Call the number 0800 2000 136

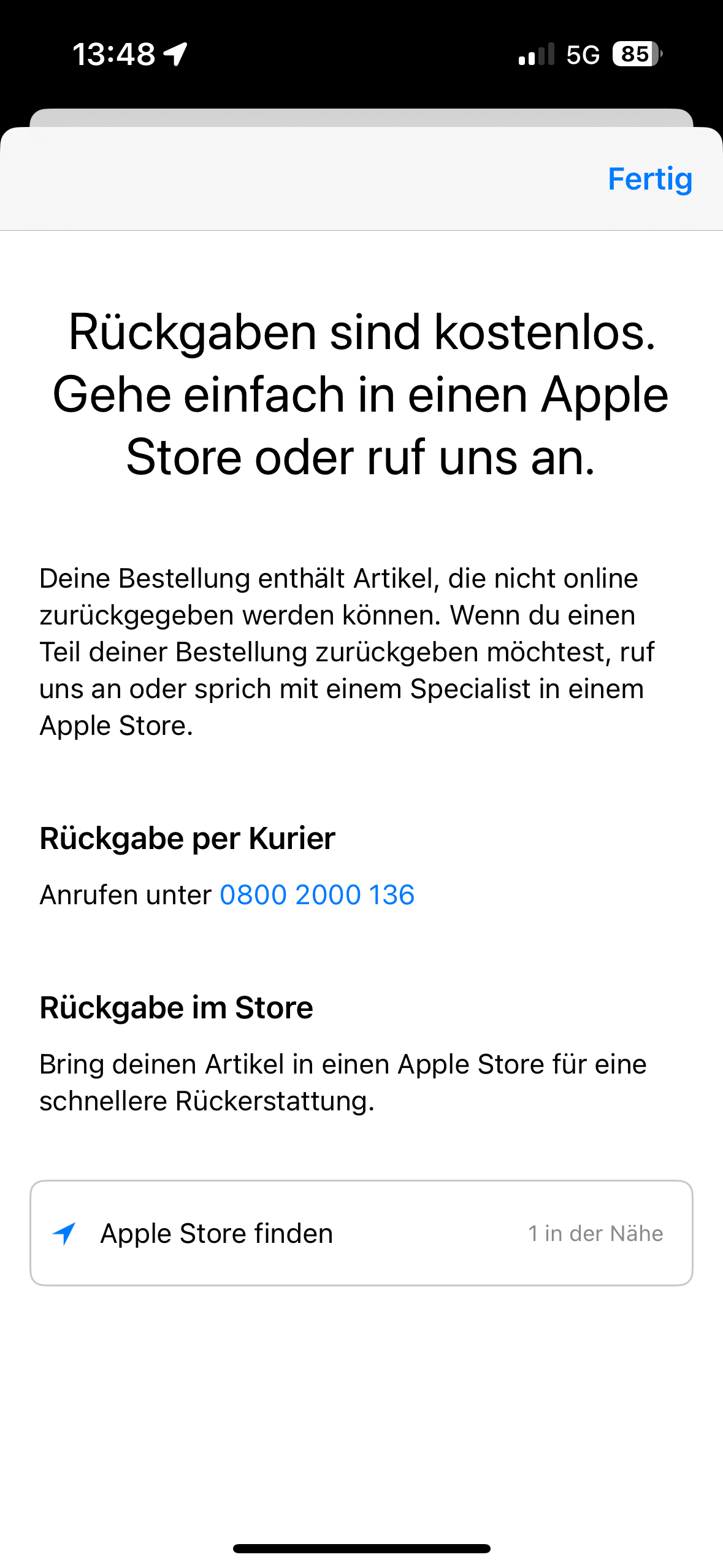(317, 895)
